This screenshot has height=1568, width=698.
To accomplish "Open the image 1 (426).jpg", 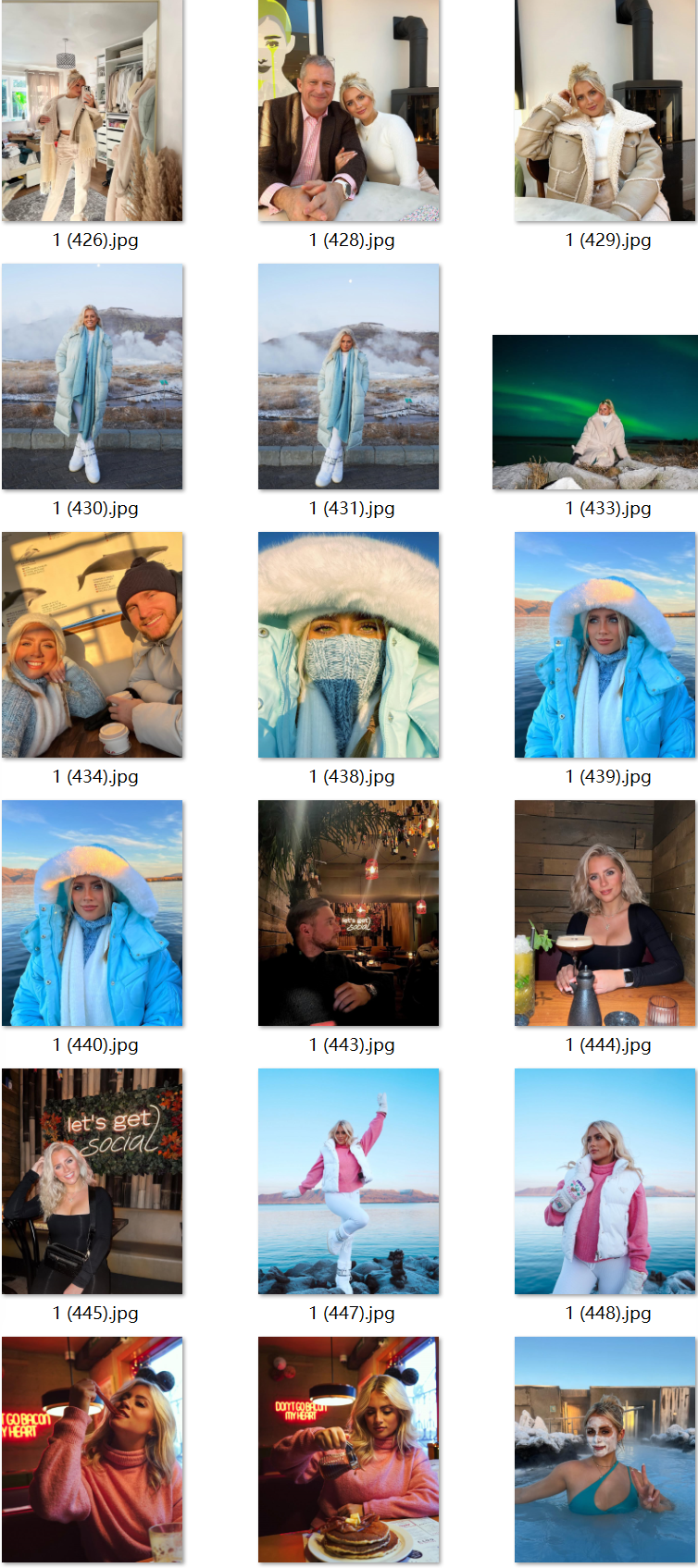I will 93,111.
